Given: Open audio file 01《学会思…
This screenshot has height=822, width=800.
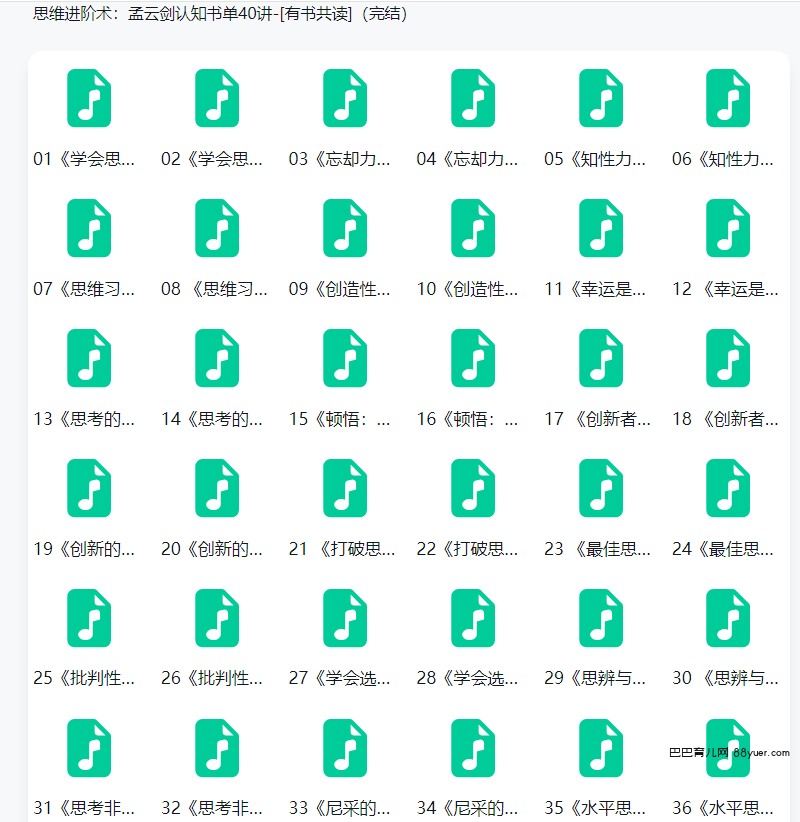Looking at the screenshot, I should pos(89,98).
